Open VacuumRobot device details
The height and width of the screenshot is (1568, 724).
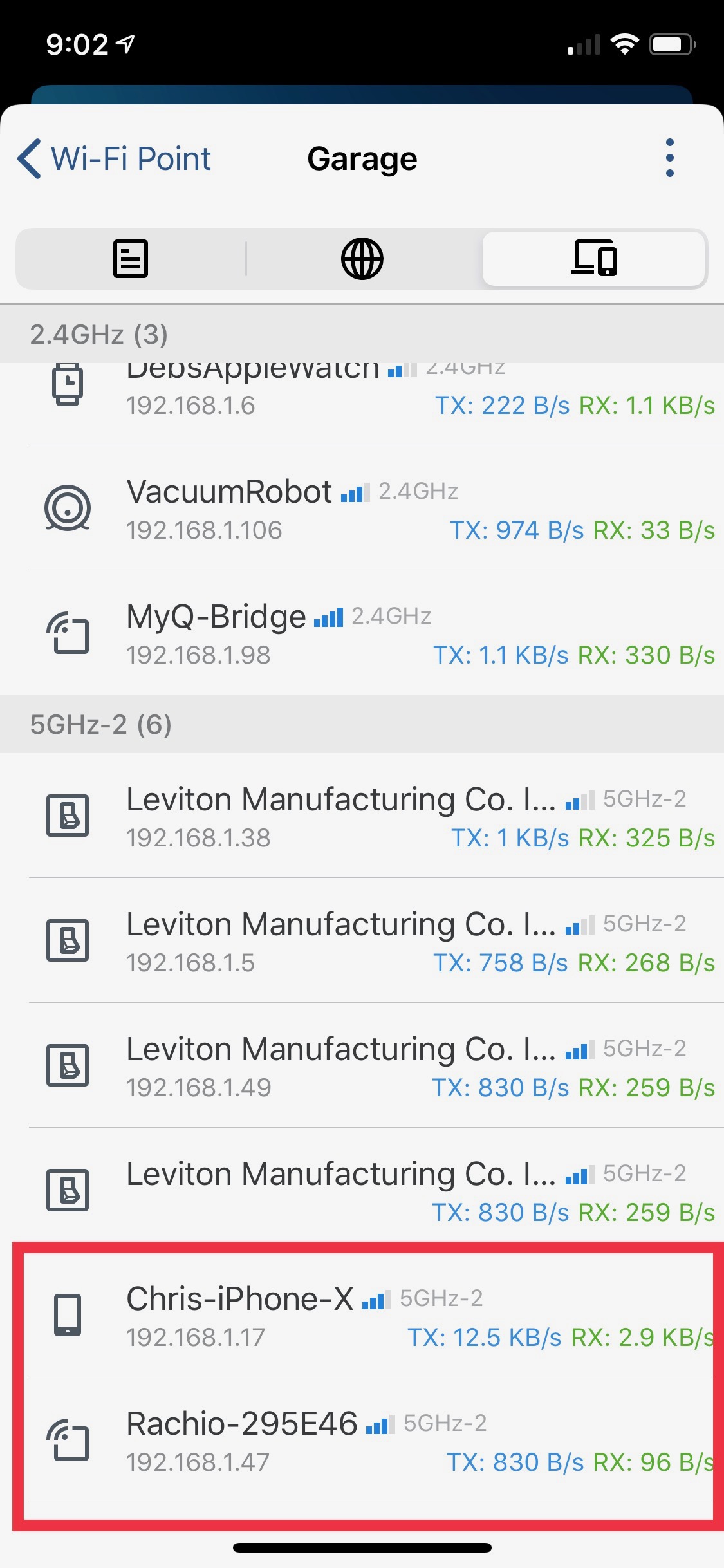click(x=362, y=508)
